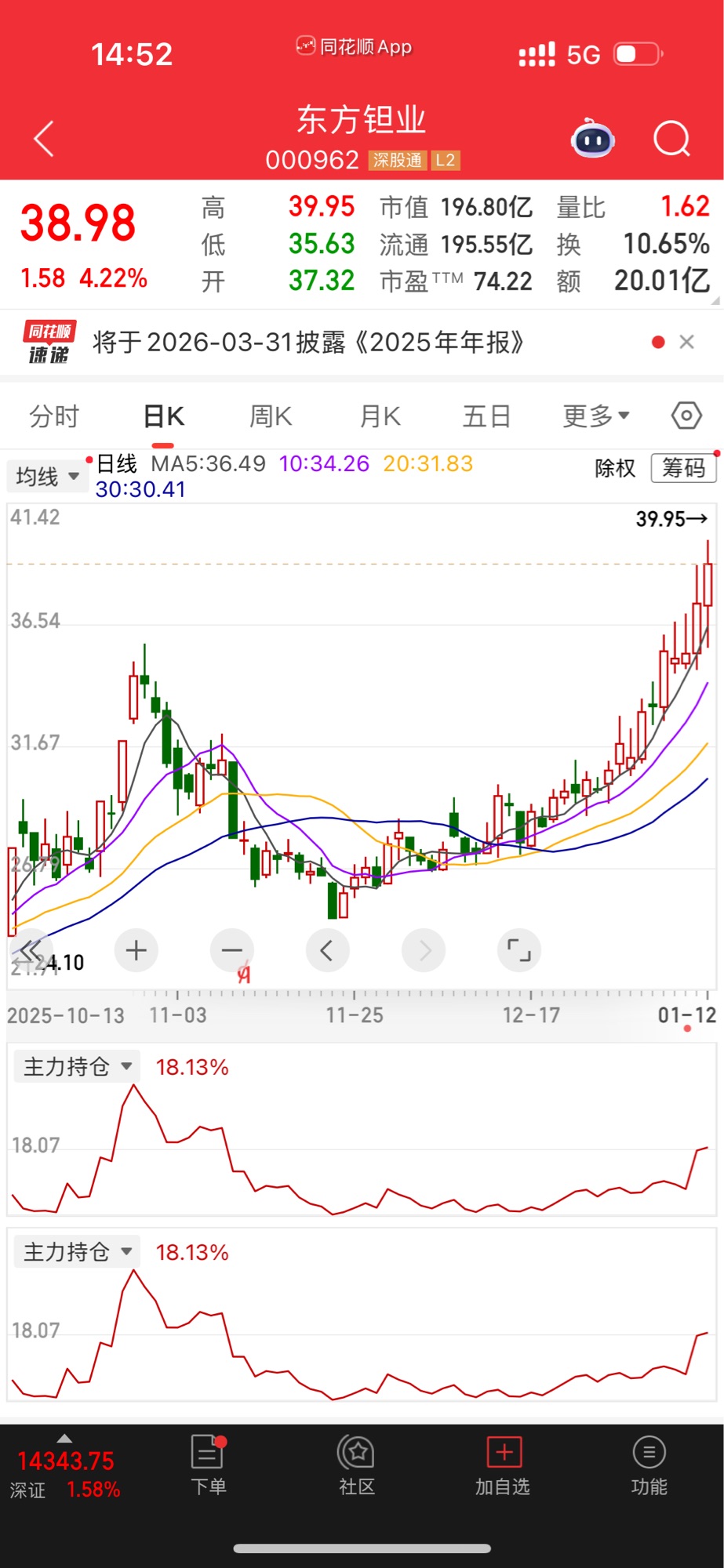The height and width of the screenshot is (1568, 724).
Task: Show the 五日 five-day chart
Action: pyautogui.click(x=486, y=416)
